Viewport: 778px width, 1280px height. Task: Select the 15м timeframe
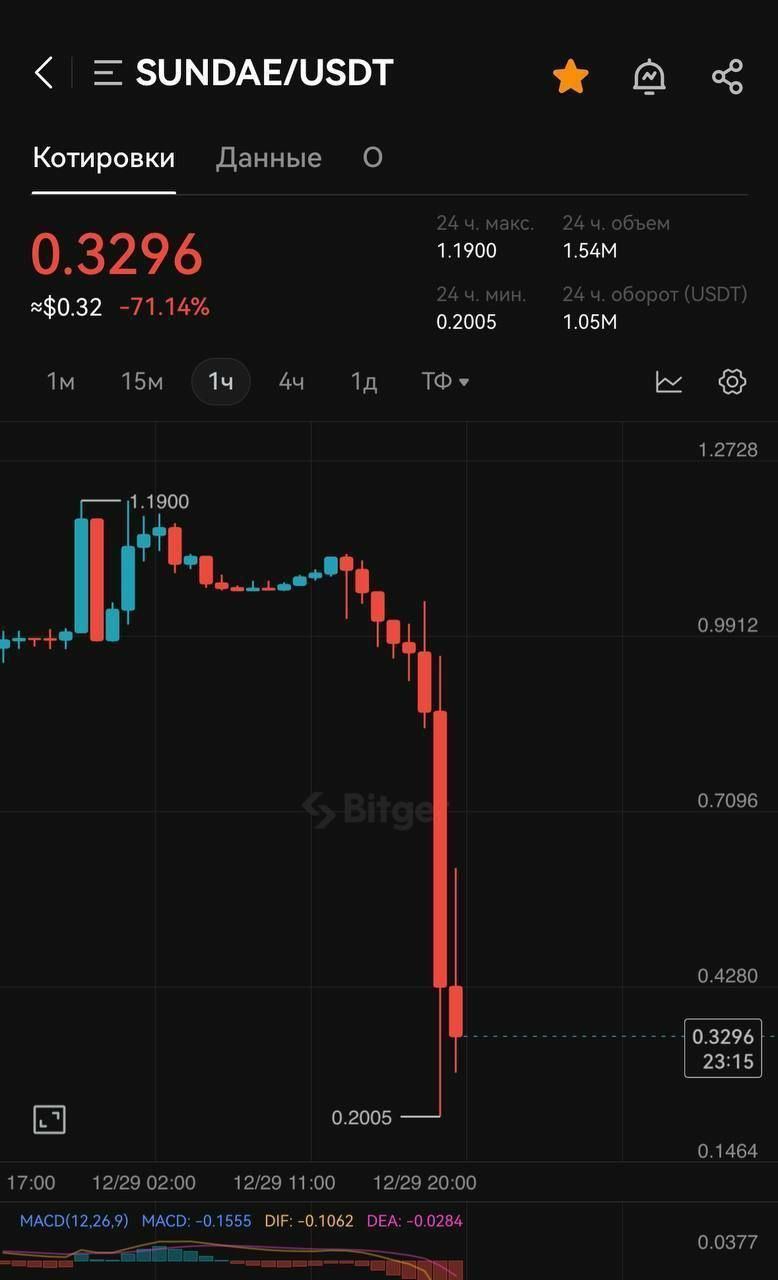pyautogui.click(x=142, y=381)
